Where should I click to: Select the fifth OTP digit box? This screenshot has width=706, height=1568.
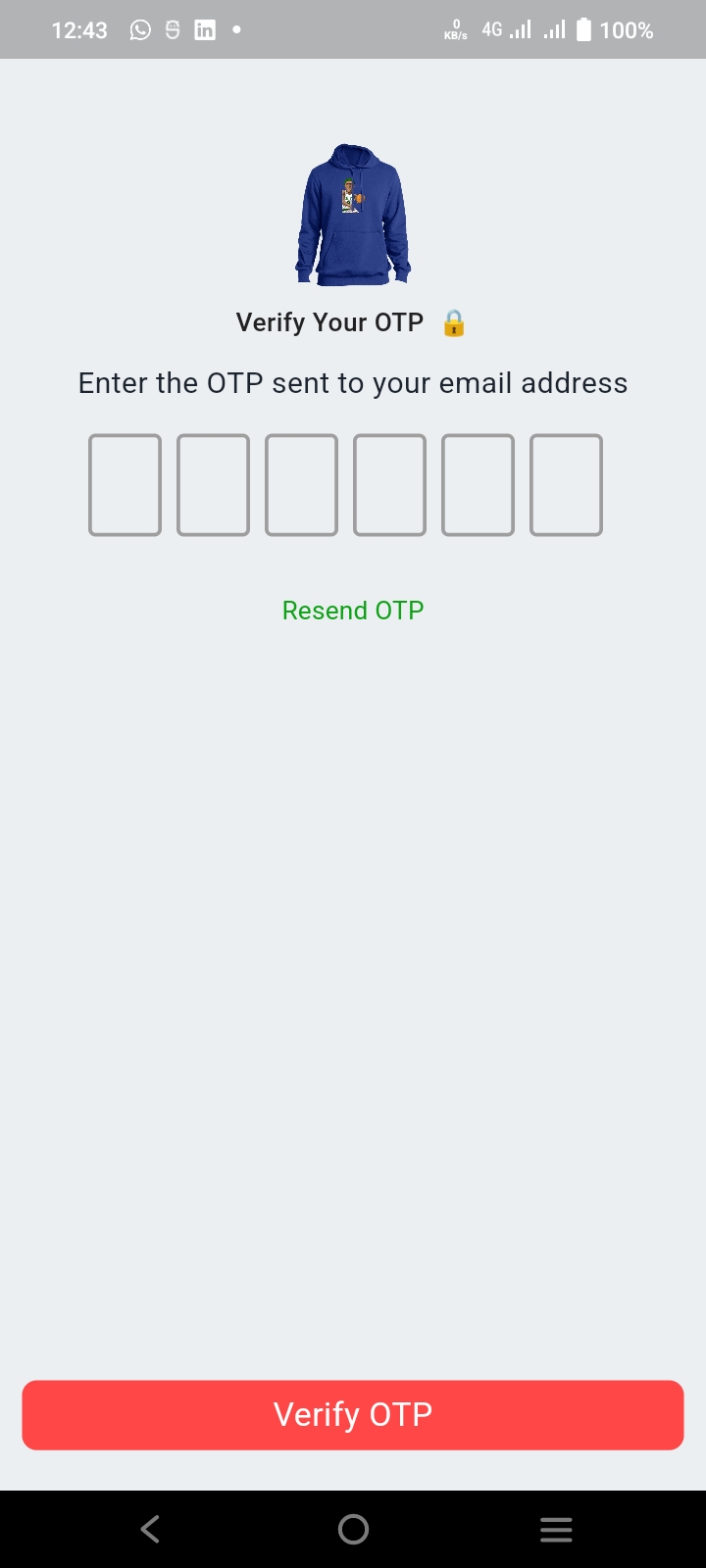[478, 485]
